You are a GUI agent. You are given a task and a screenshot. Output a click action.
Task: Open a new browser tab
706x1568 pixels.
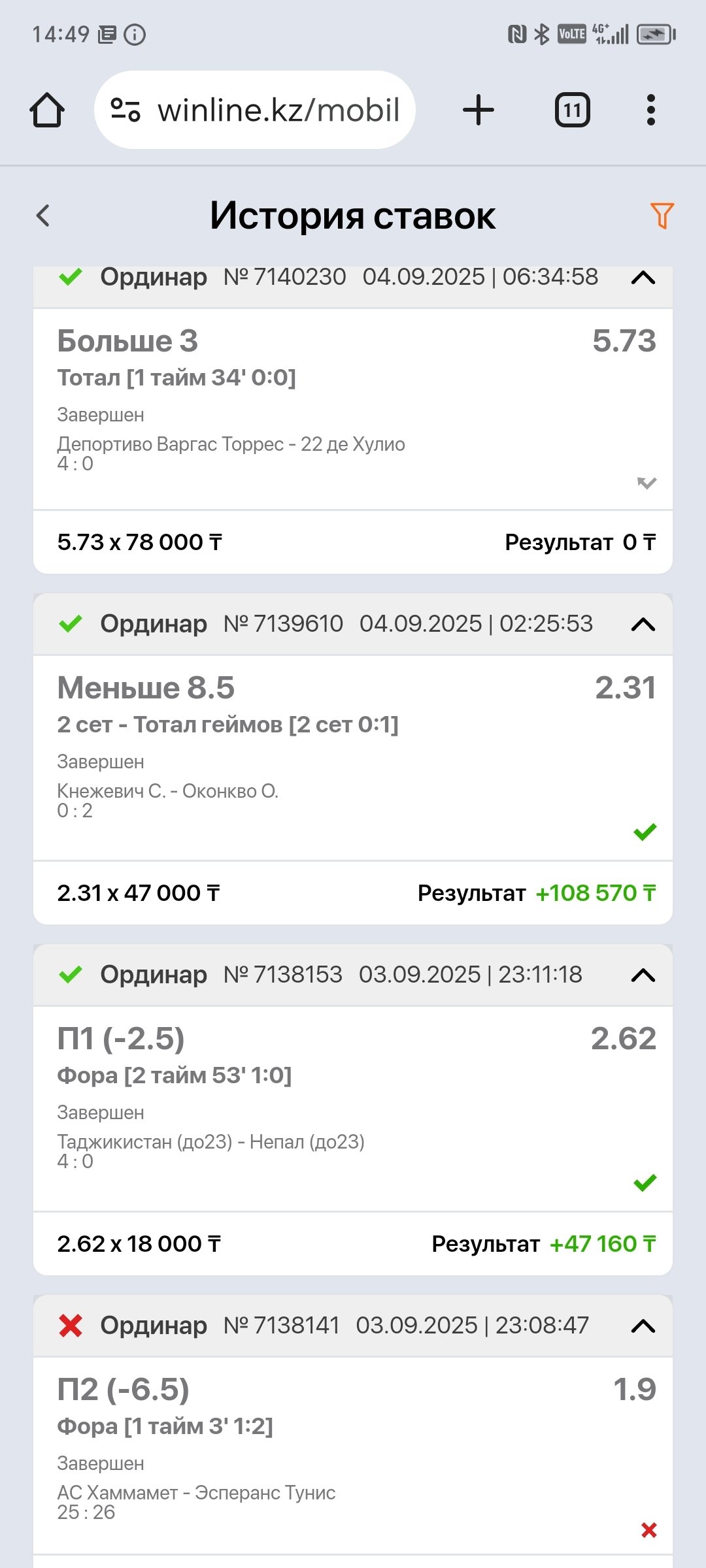[479, 110]
